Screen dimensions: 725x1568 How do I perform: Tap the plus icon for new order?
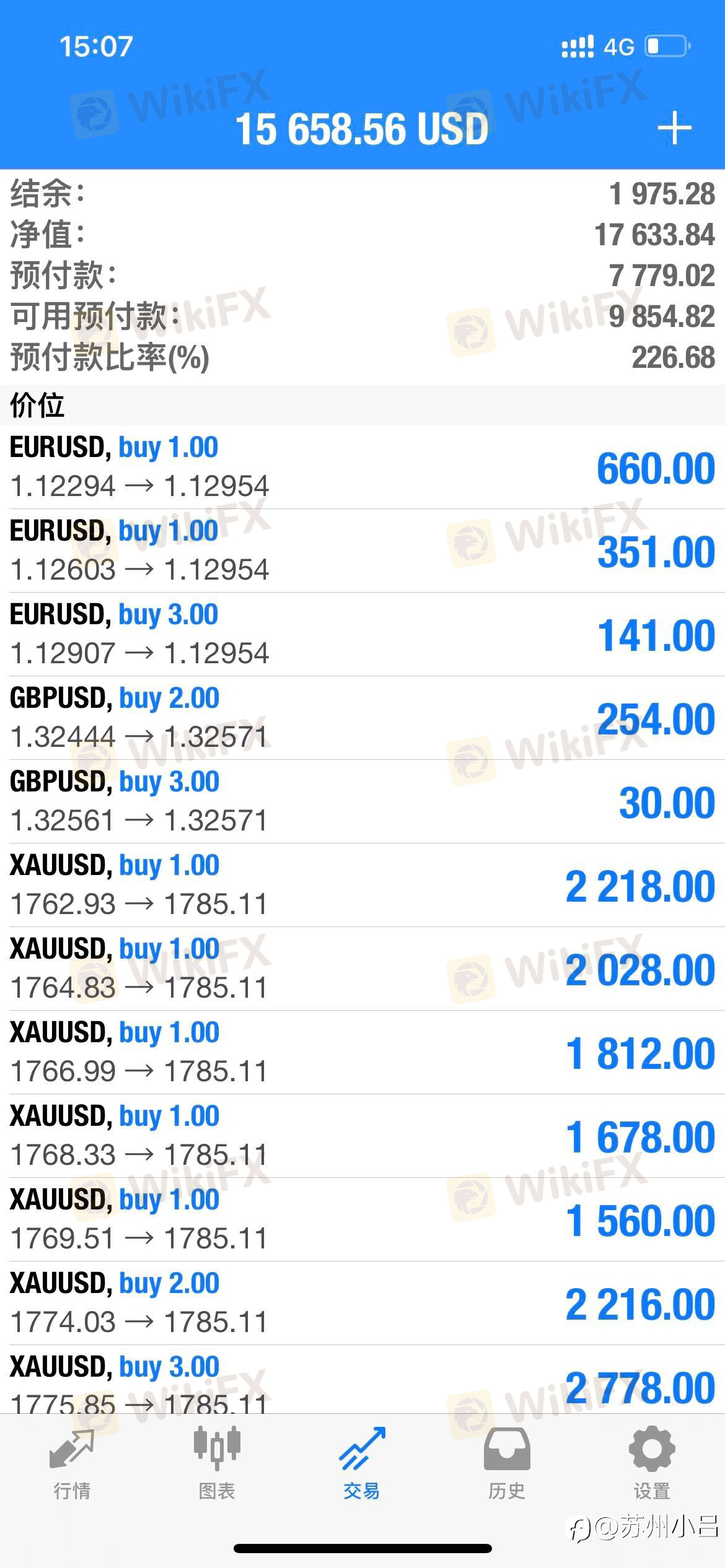pyautogui.click(x=674, y=129)
